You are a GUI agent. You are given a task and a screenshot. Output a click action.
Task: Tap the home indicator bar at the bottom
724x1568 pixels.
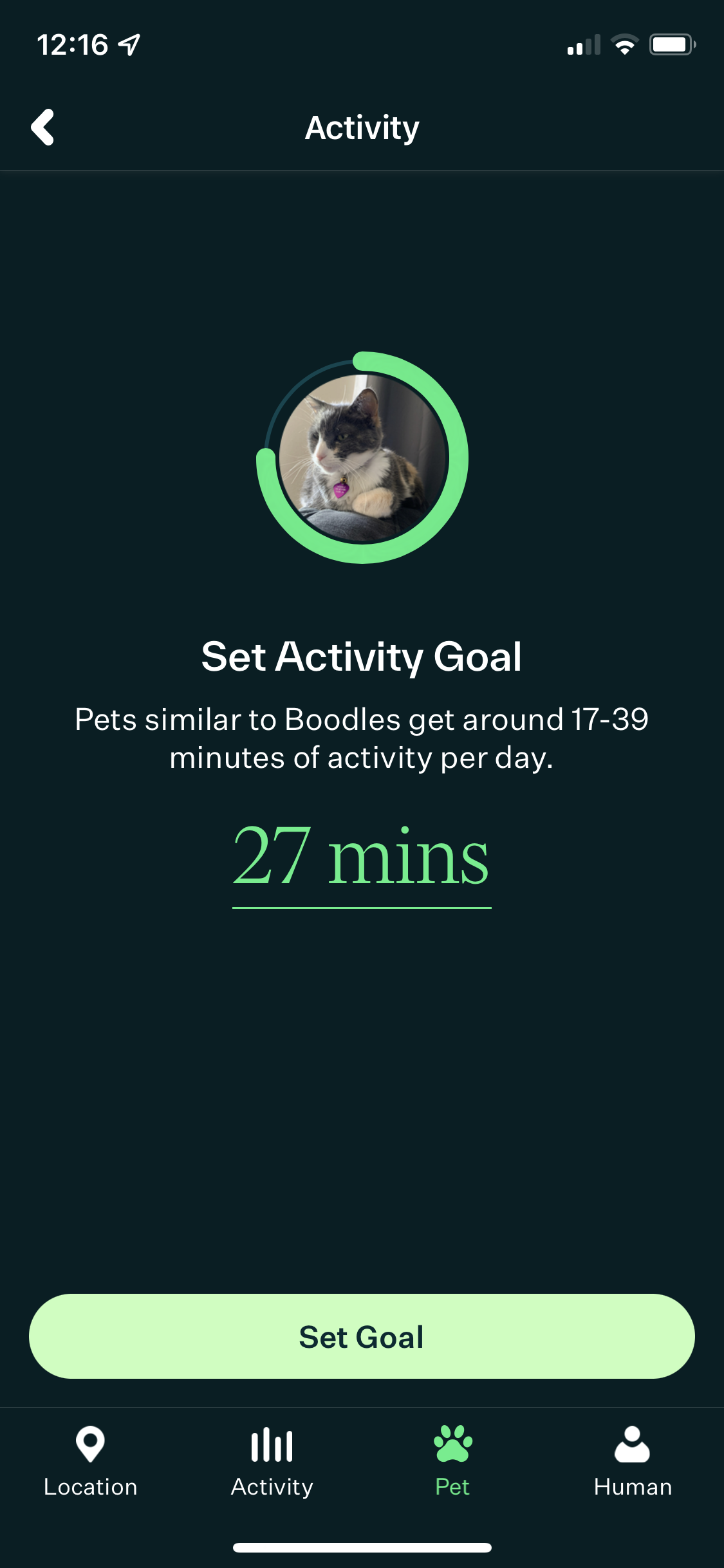(x=362, y=1547)
